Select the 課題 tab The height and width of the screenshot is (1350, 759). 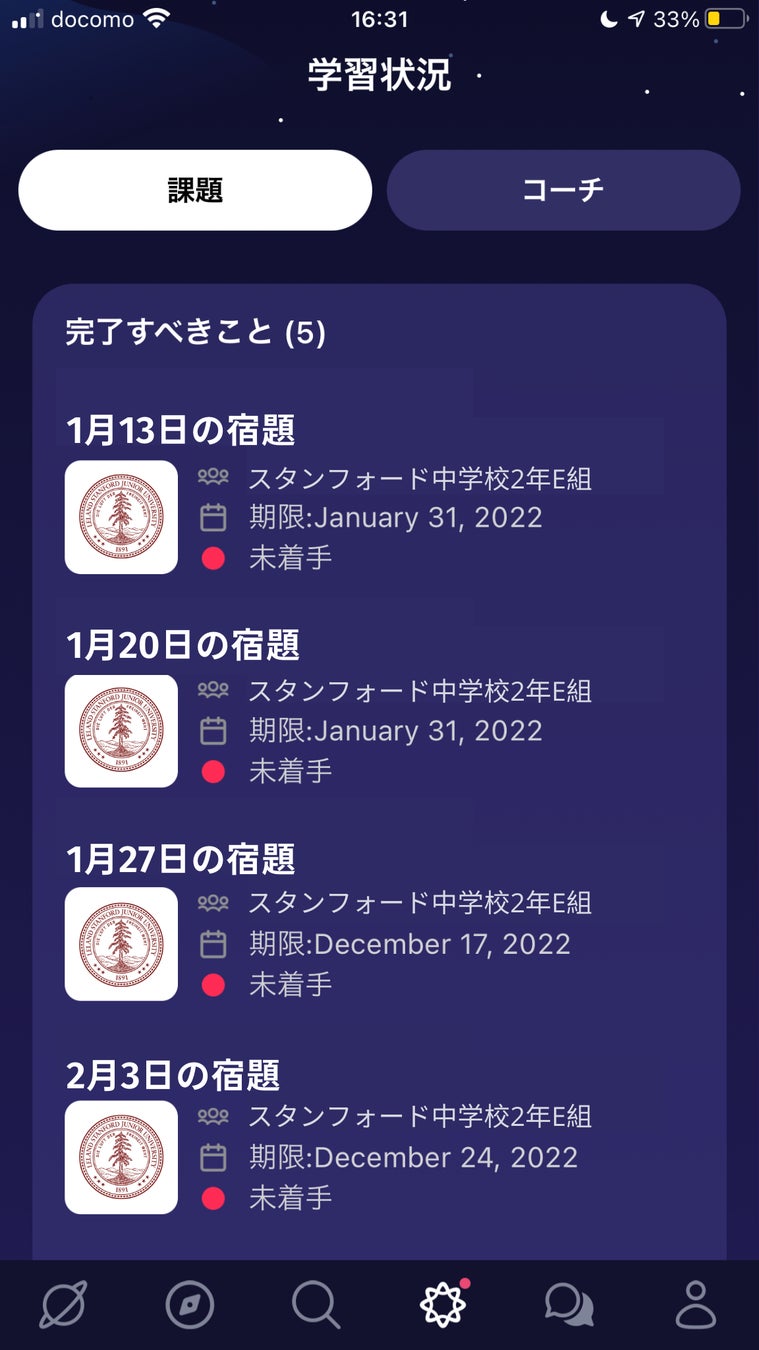click(x=195, y=190)
